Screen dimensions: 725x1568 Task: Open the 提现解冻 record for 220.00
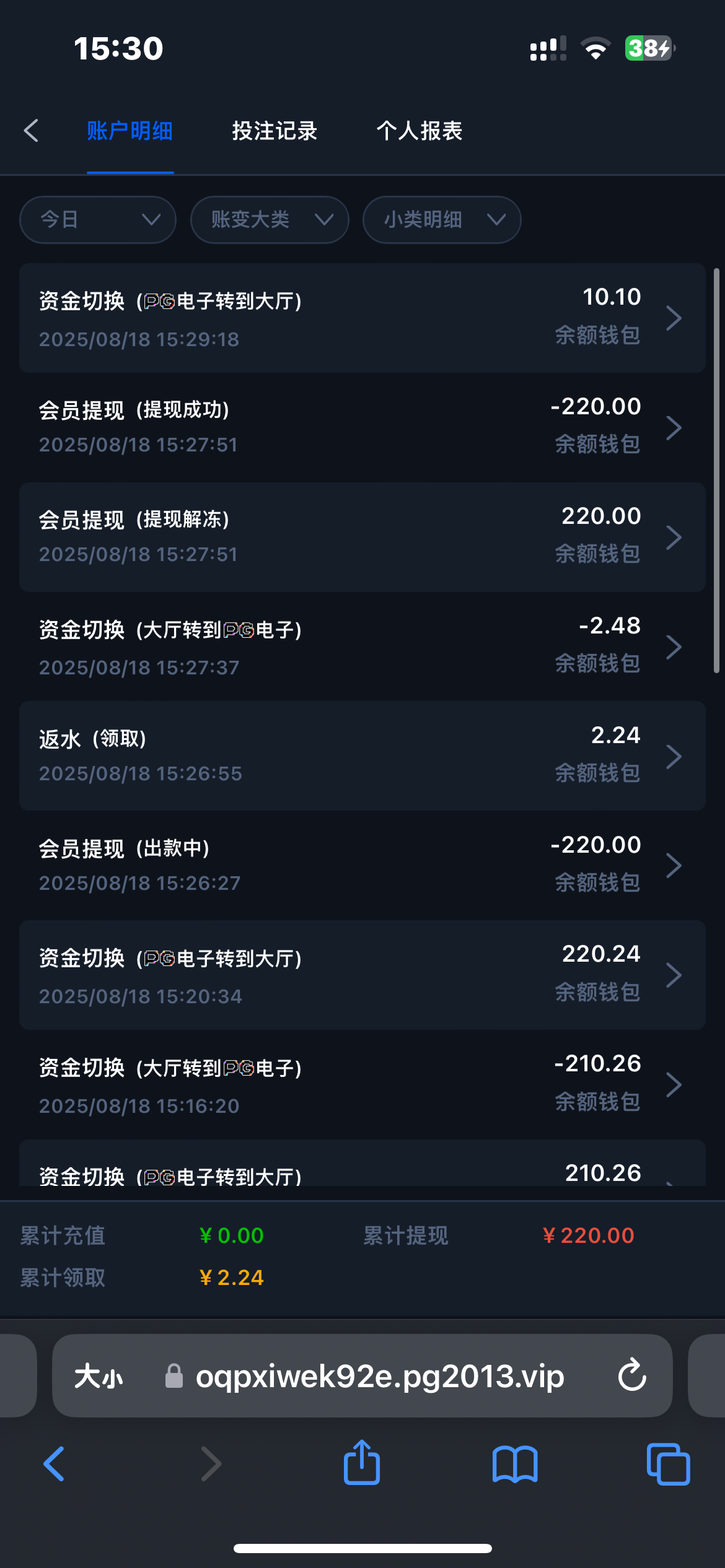[x=362, y=537]
